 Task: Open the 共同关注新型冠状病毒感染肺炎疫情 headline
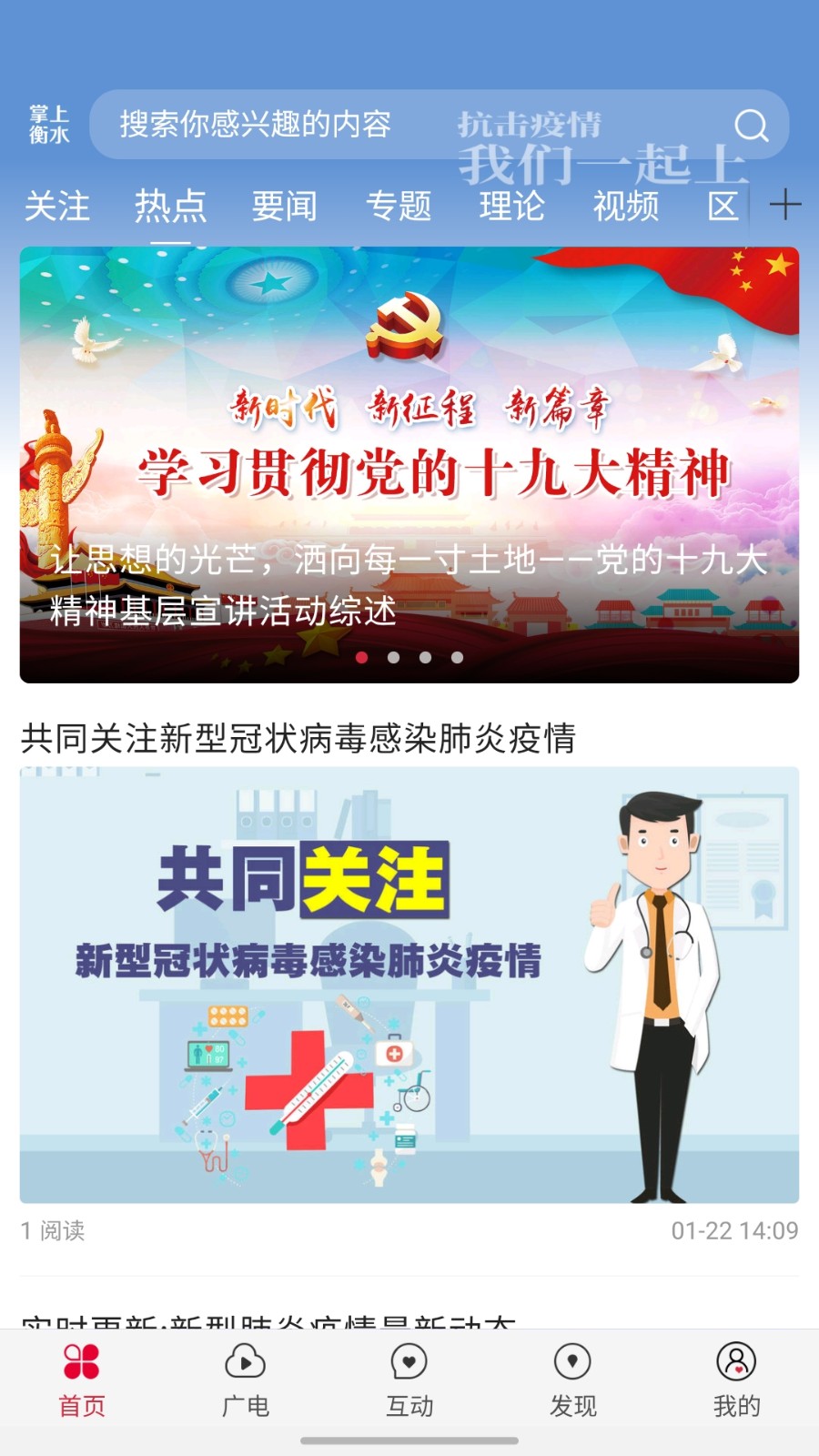point(300,739)
